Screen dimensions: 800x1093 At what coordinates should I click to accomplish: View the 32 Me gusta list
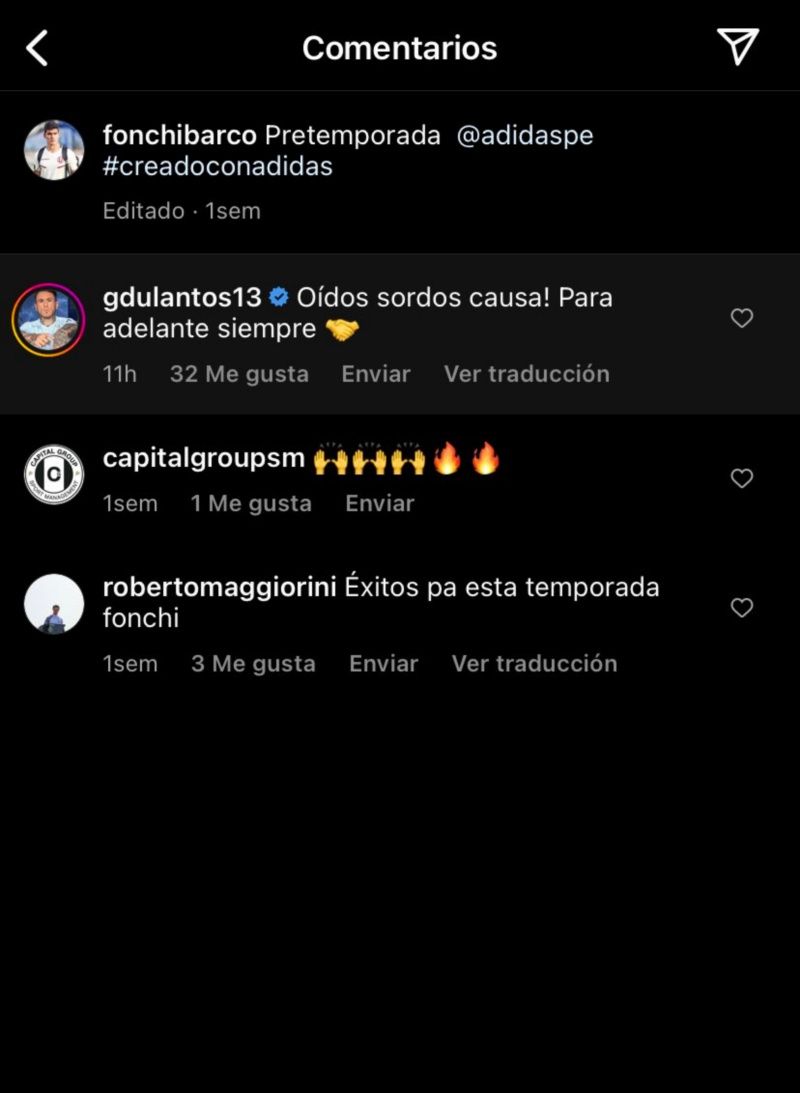(239, 374)
